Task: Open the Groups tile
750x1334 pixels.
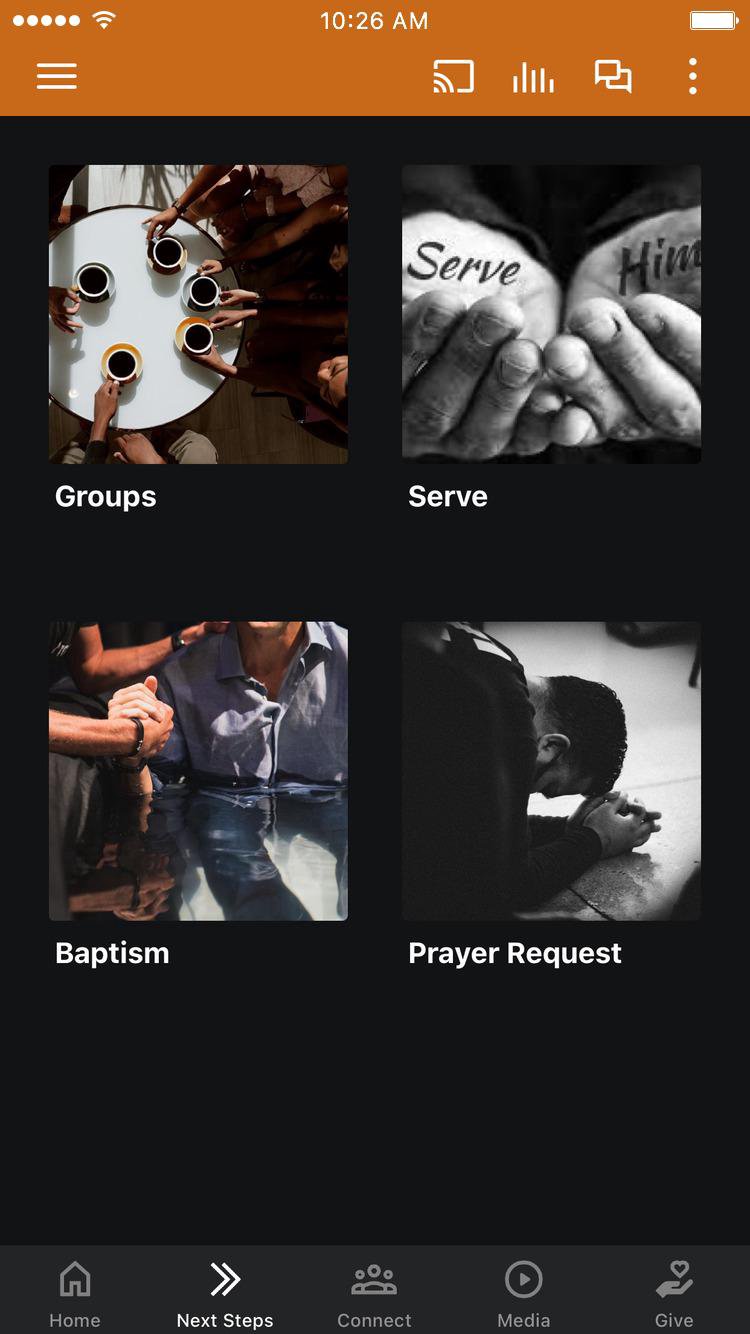Action: click(198, 314)
